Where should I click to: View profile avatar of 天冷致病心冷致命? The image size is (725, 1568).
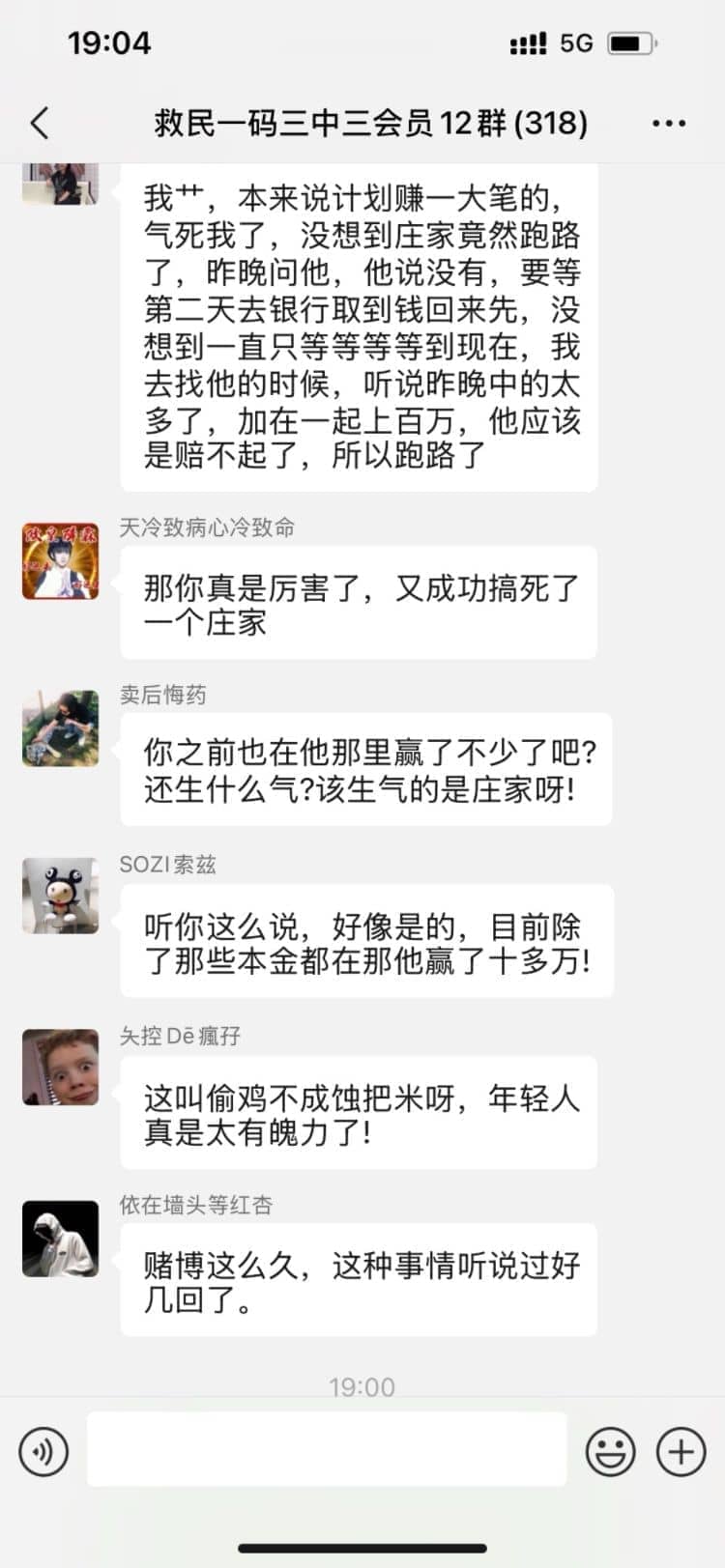coord(61,561)
